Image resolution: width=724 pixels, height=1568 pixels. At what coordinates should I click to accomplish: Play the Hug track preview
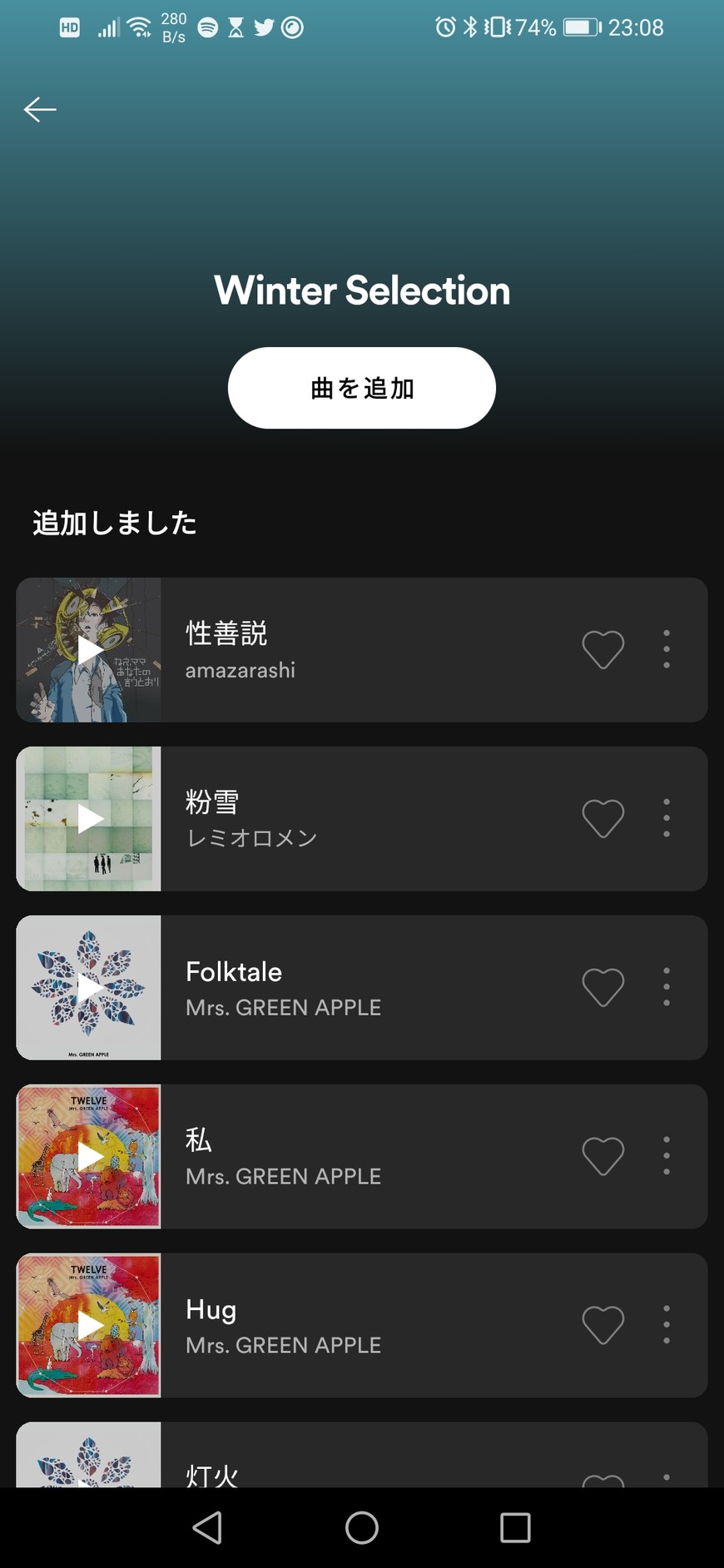pos(89,1326)
